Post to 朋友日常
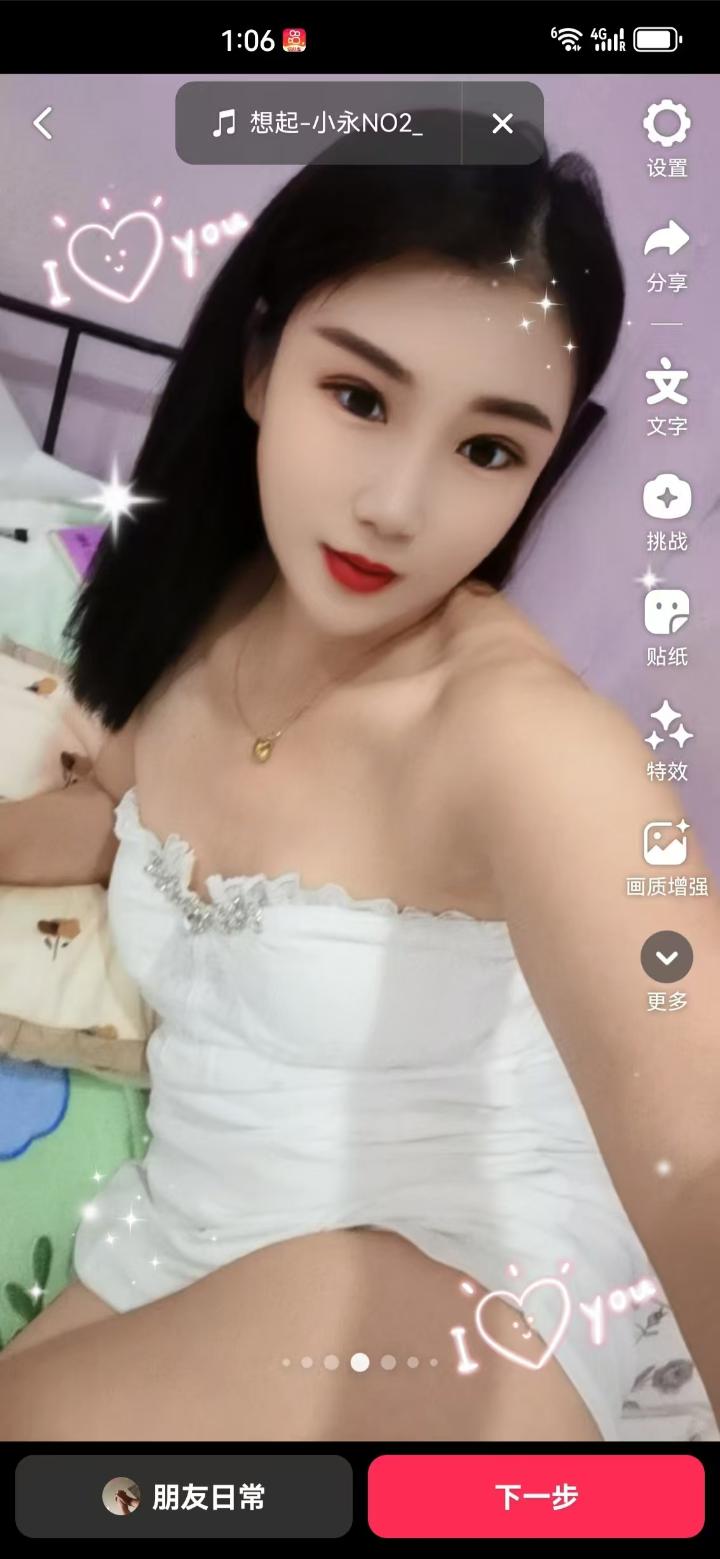The height and width of the screenshot is (1559, 720). [184, 1496]
